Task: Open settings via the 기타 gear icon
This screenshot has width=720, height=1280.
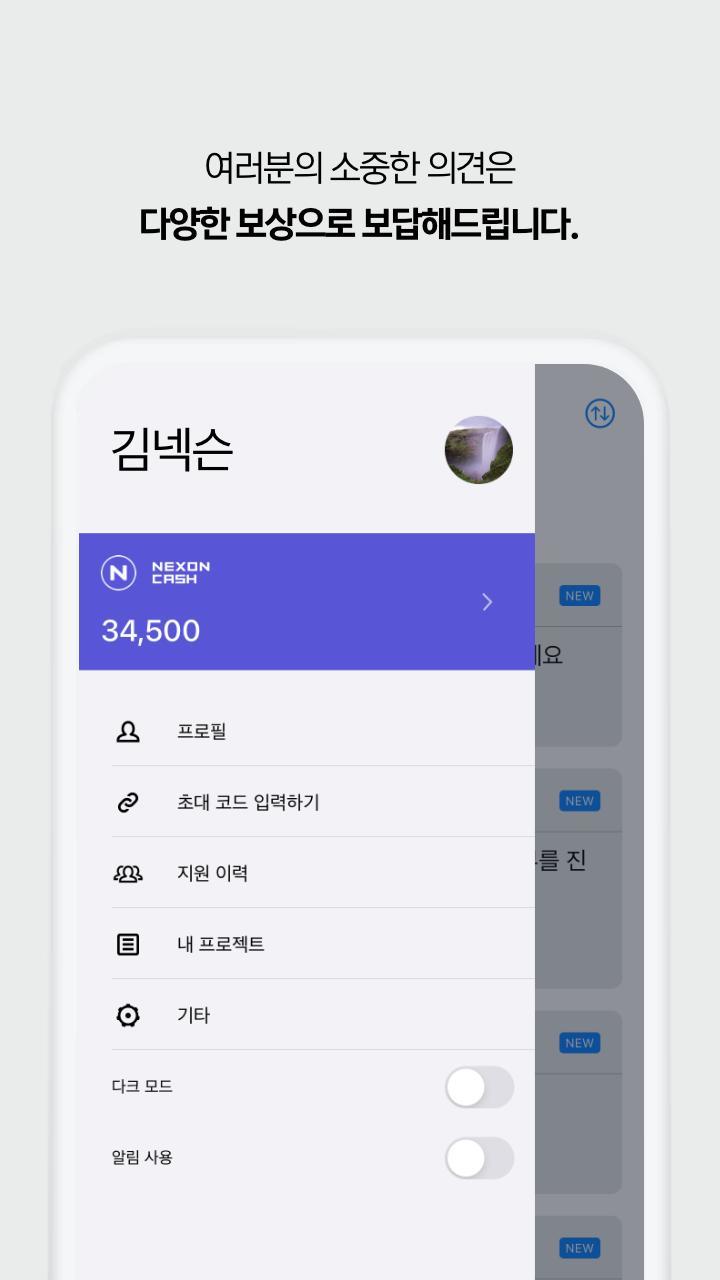Action: click(x=128, y=1015)
